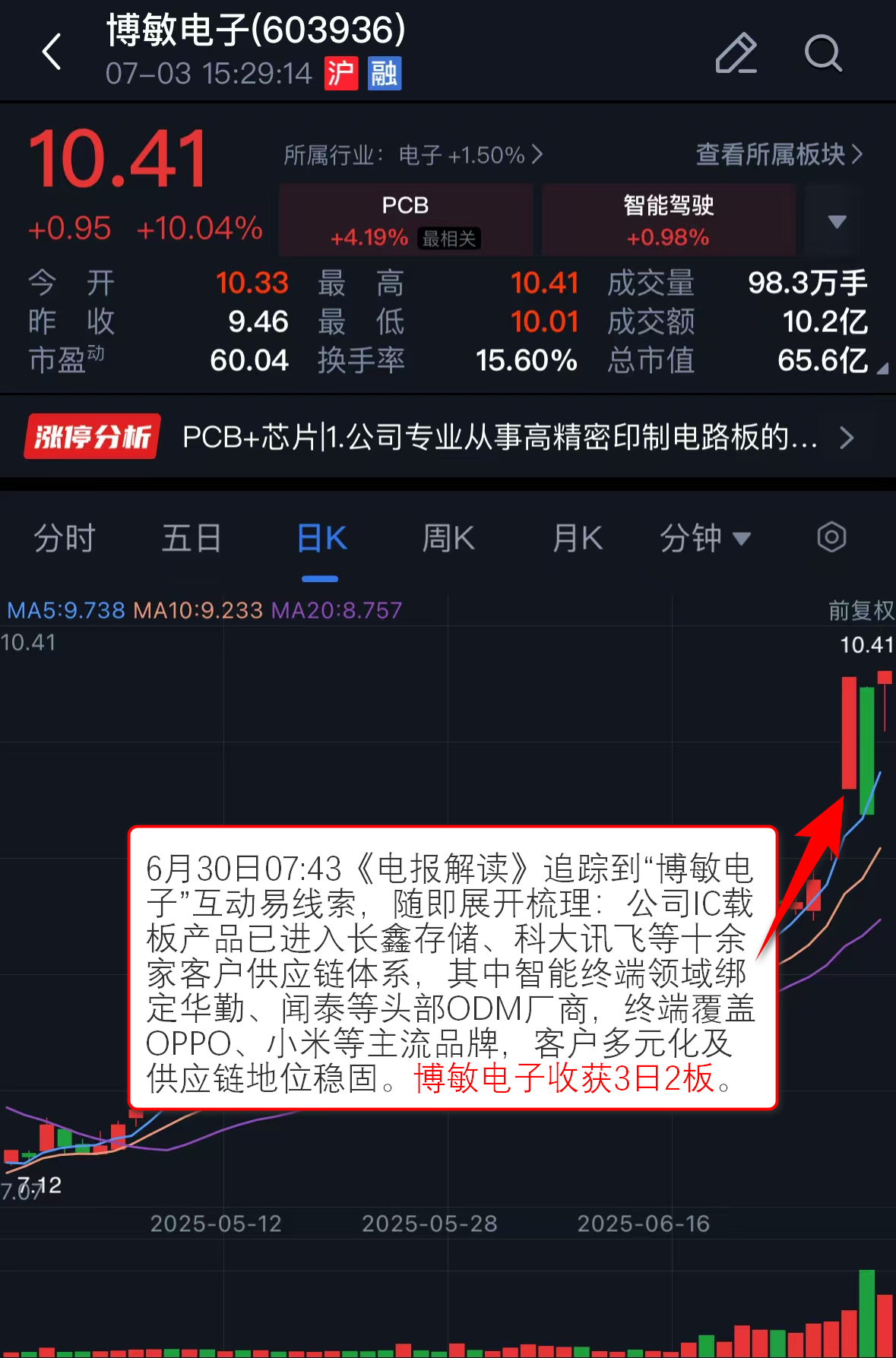Select the 日K chart tab

point(321,539)
